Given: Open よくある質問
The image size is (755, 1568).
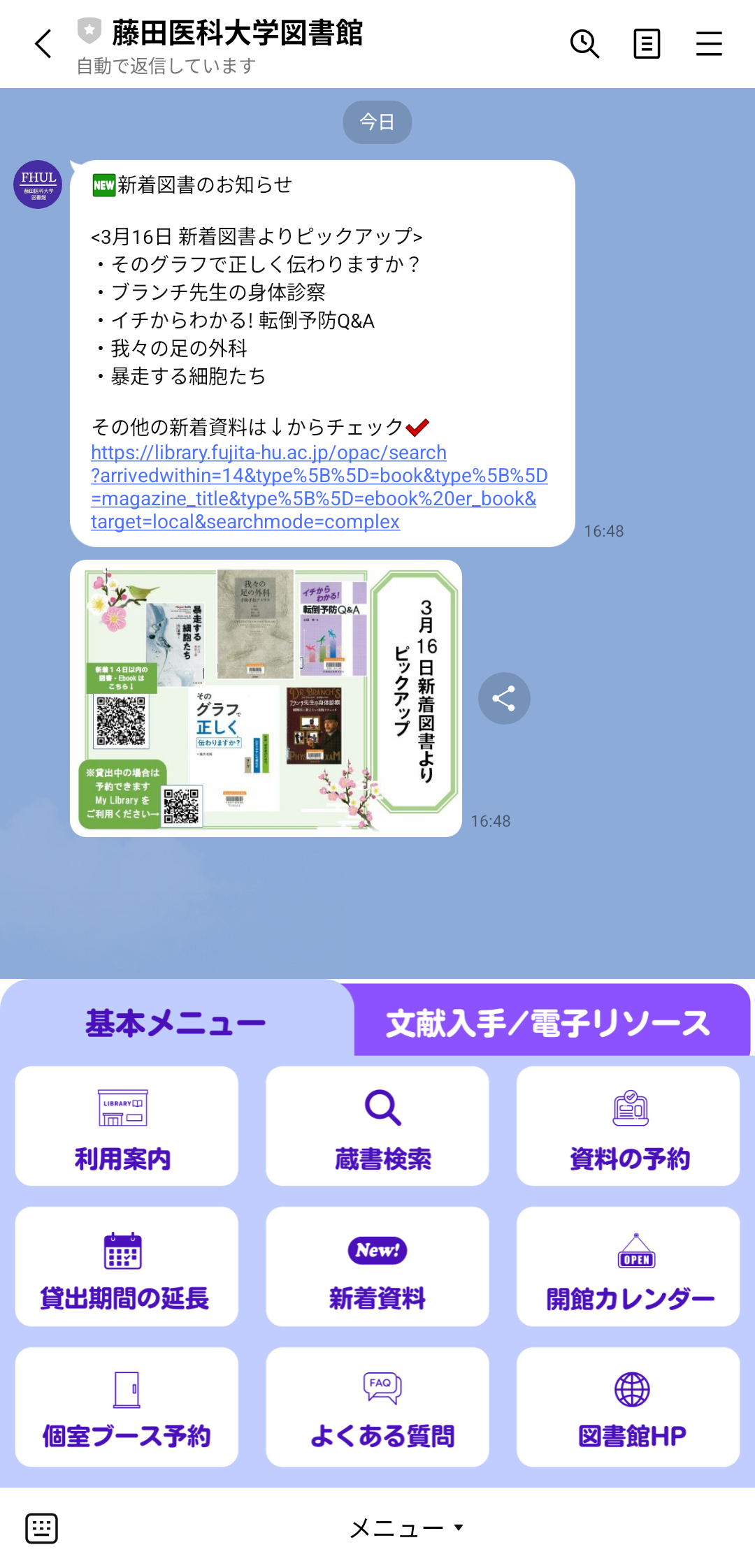Looking at the screenshot, I should [377, 1407].
